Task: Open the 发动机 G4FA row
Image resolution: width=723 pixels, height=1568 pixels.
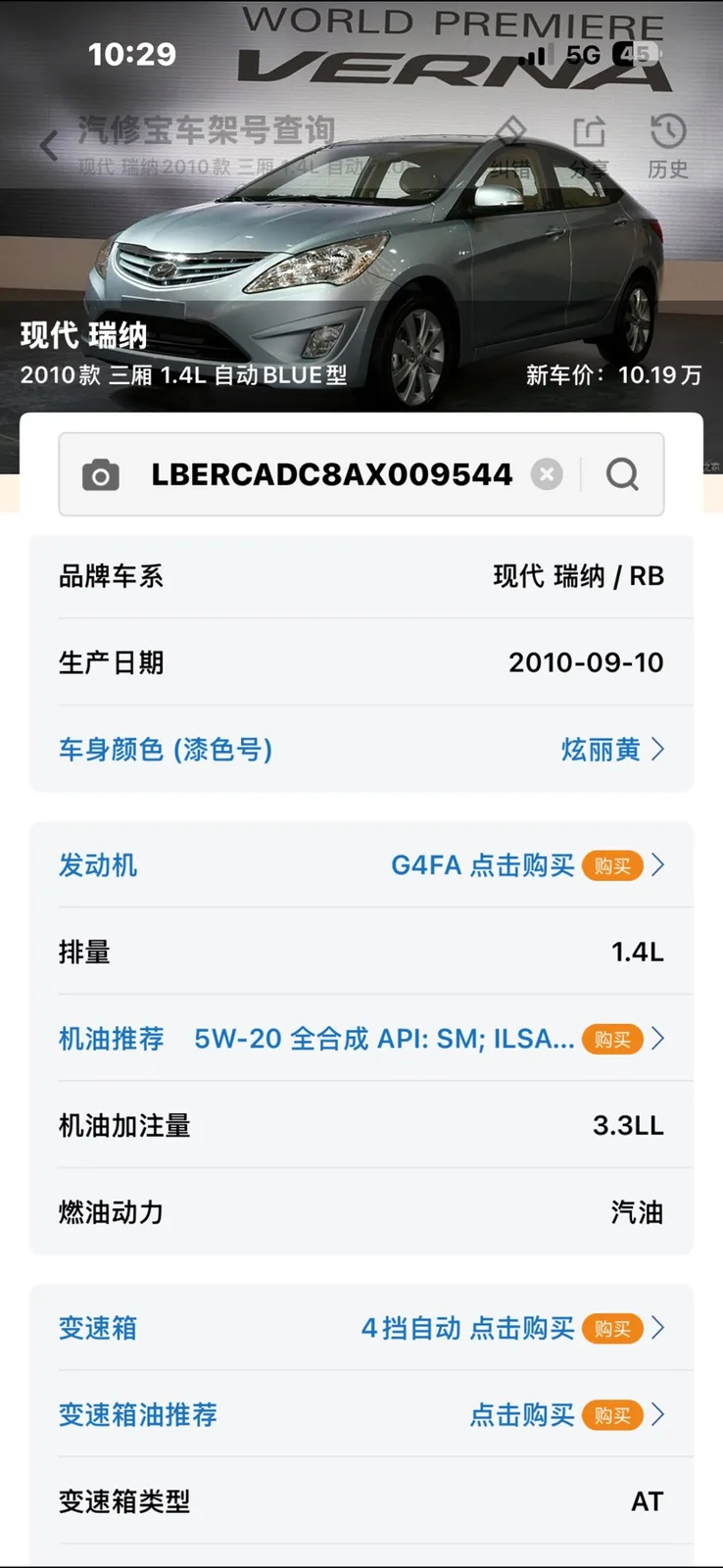Action: click(x=361, y=864)
